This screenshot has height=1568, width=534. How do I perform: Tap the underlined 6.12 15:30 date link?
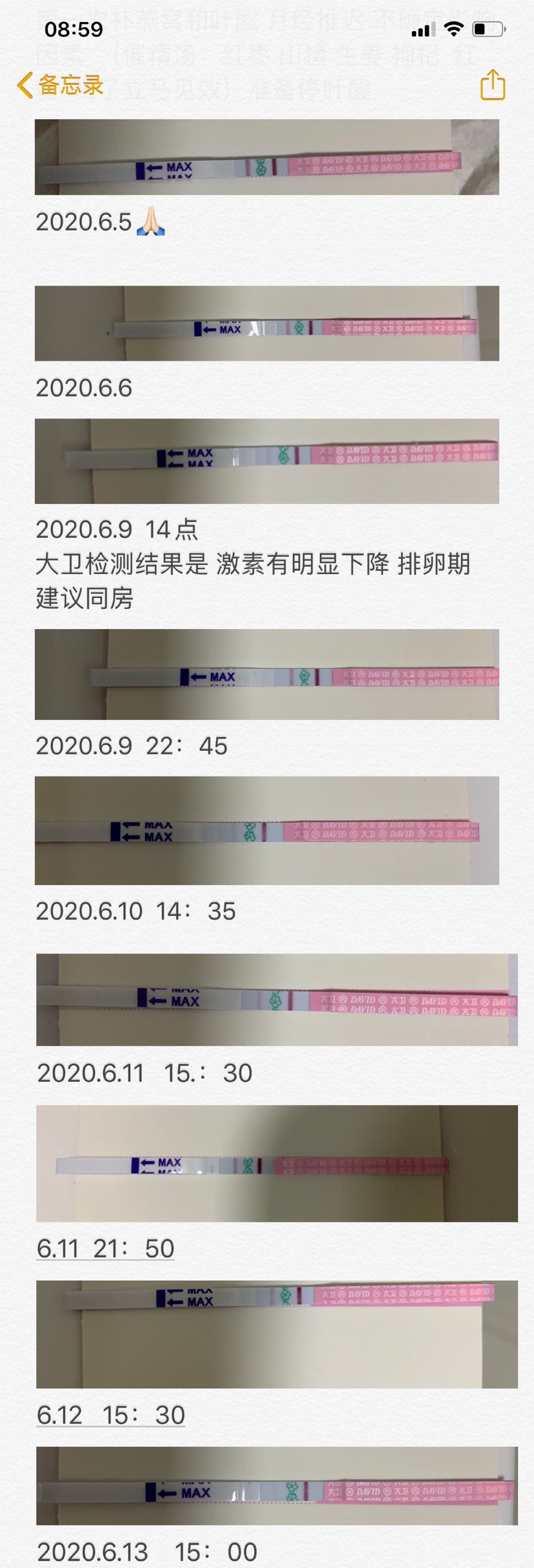[x=110, y=1415]
